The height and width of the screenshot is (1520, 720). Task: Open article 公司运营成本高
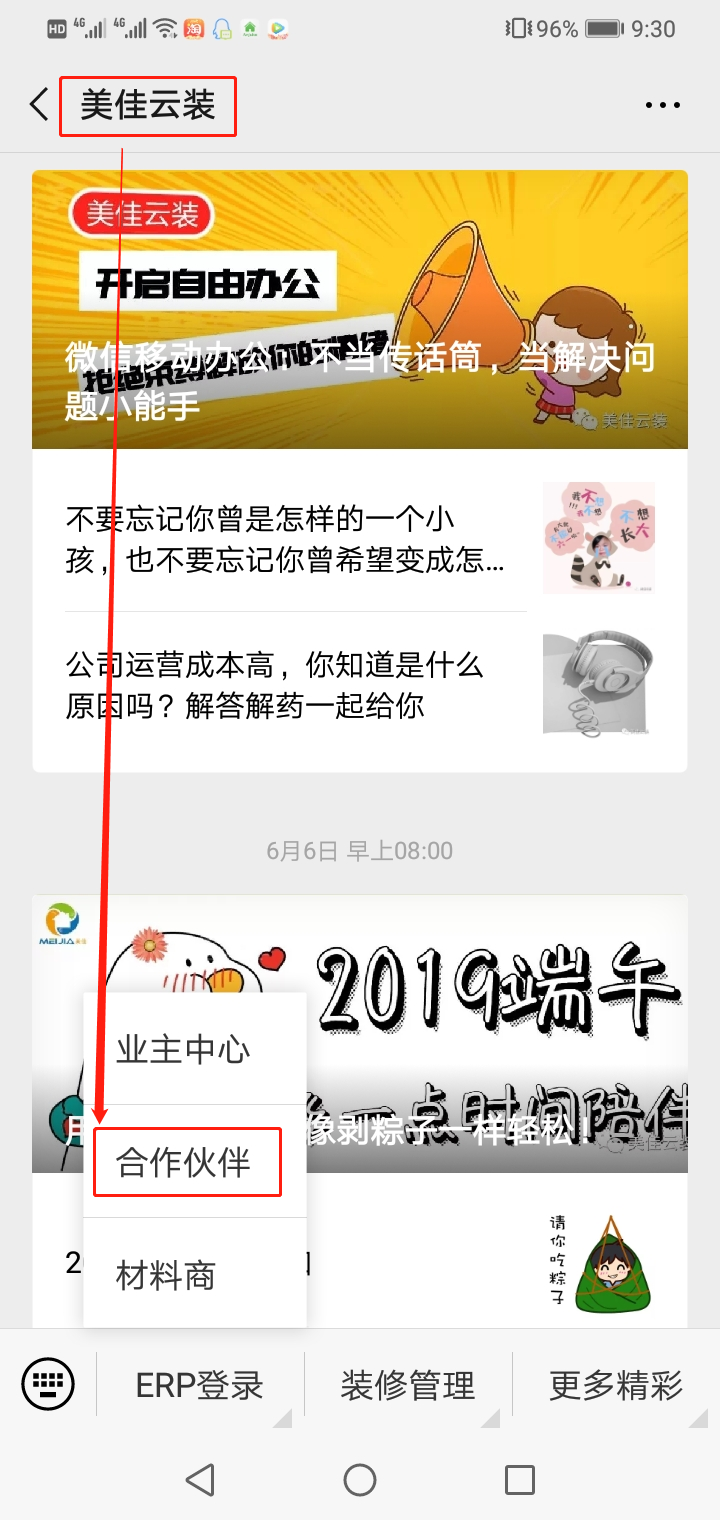290,685
